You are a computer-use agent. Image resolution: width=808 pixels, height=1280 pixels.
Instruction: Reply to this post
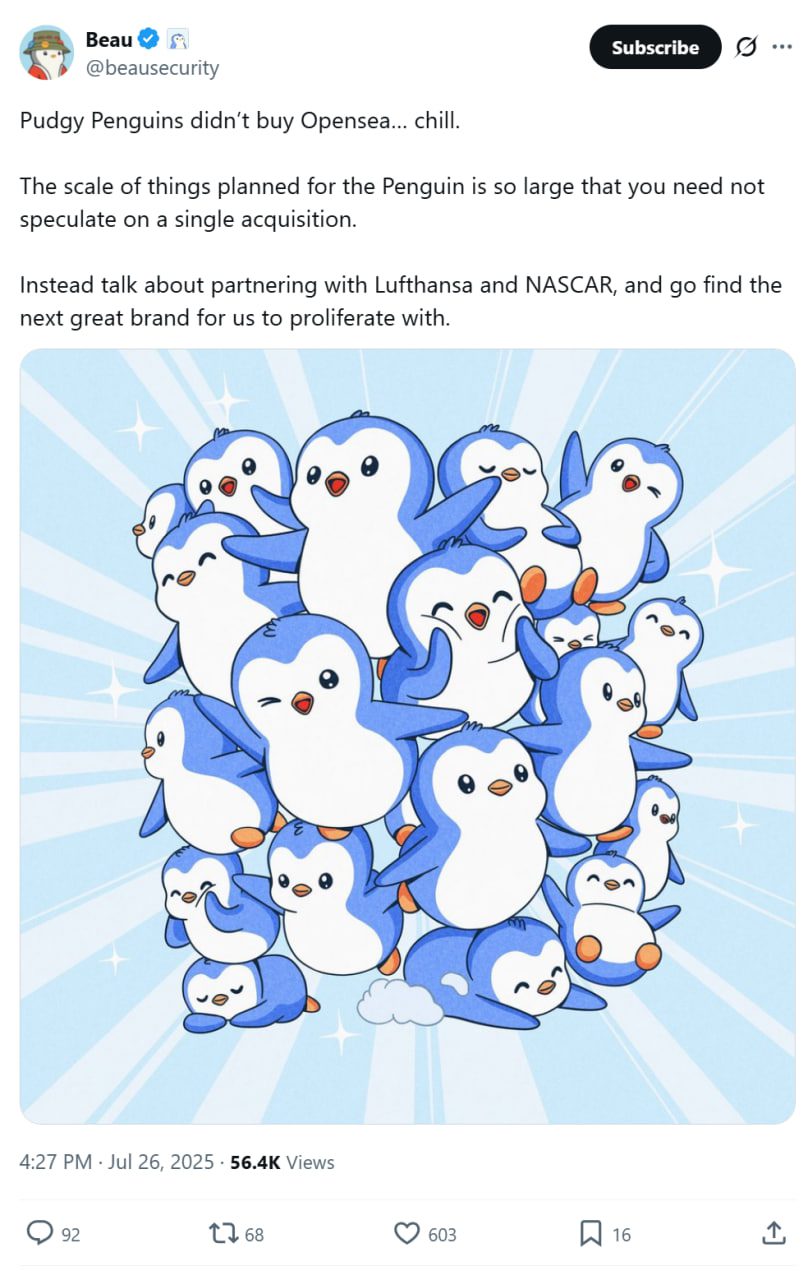pyautogui.click(x=40, y=1233)
